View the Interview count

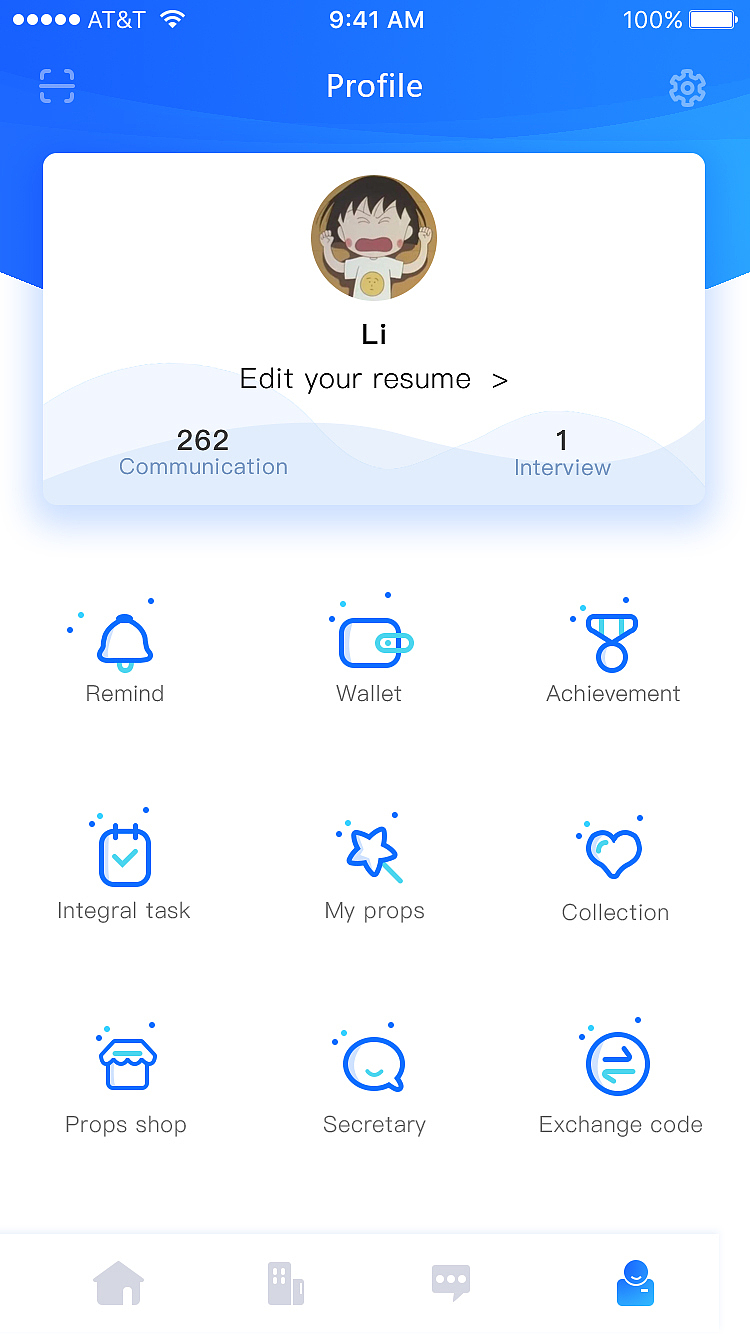562,453
